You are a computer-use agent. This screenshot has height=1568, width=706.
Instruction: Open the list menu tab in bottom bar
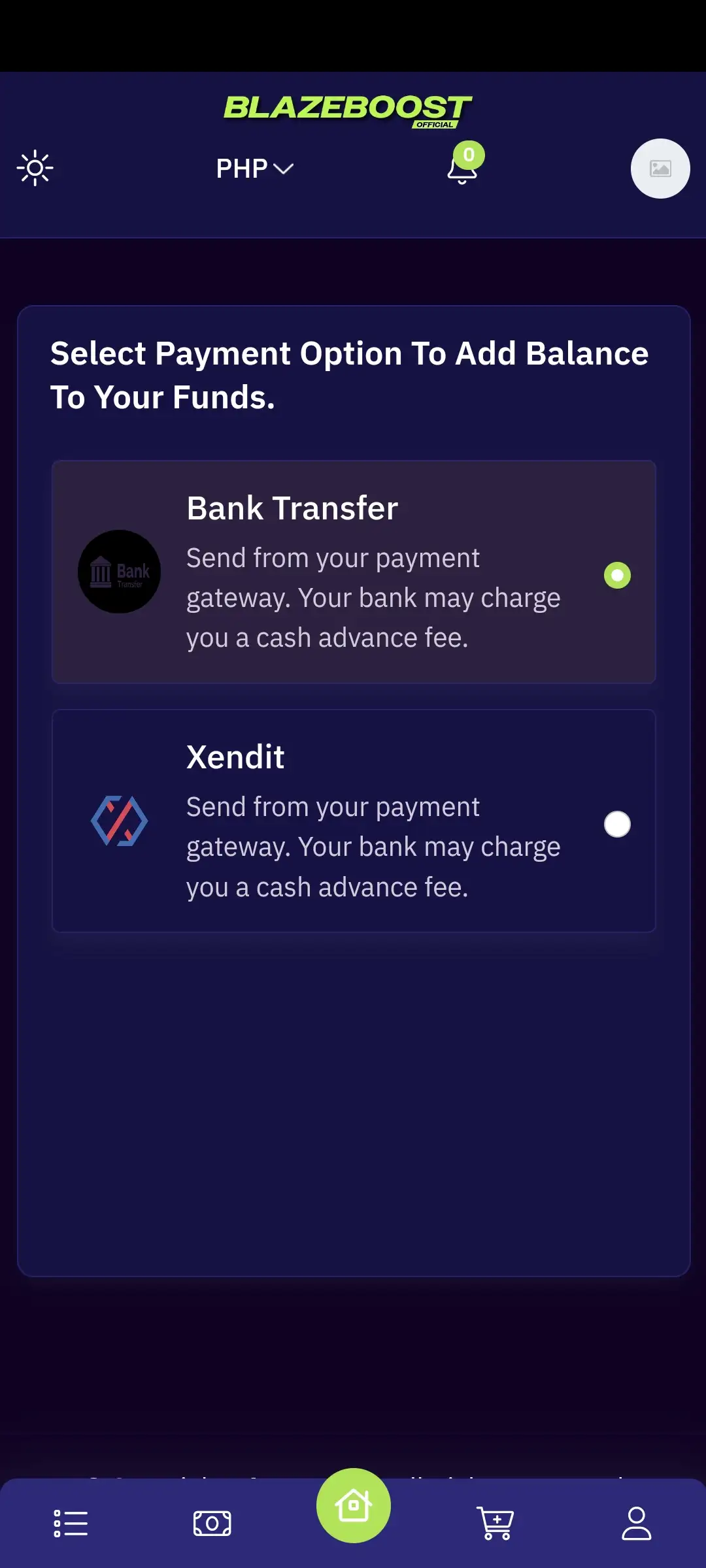pyautogui.click(x=71, y=1523)
